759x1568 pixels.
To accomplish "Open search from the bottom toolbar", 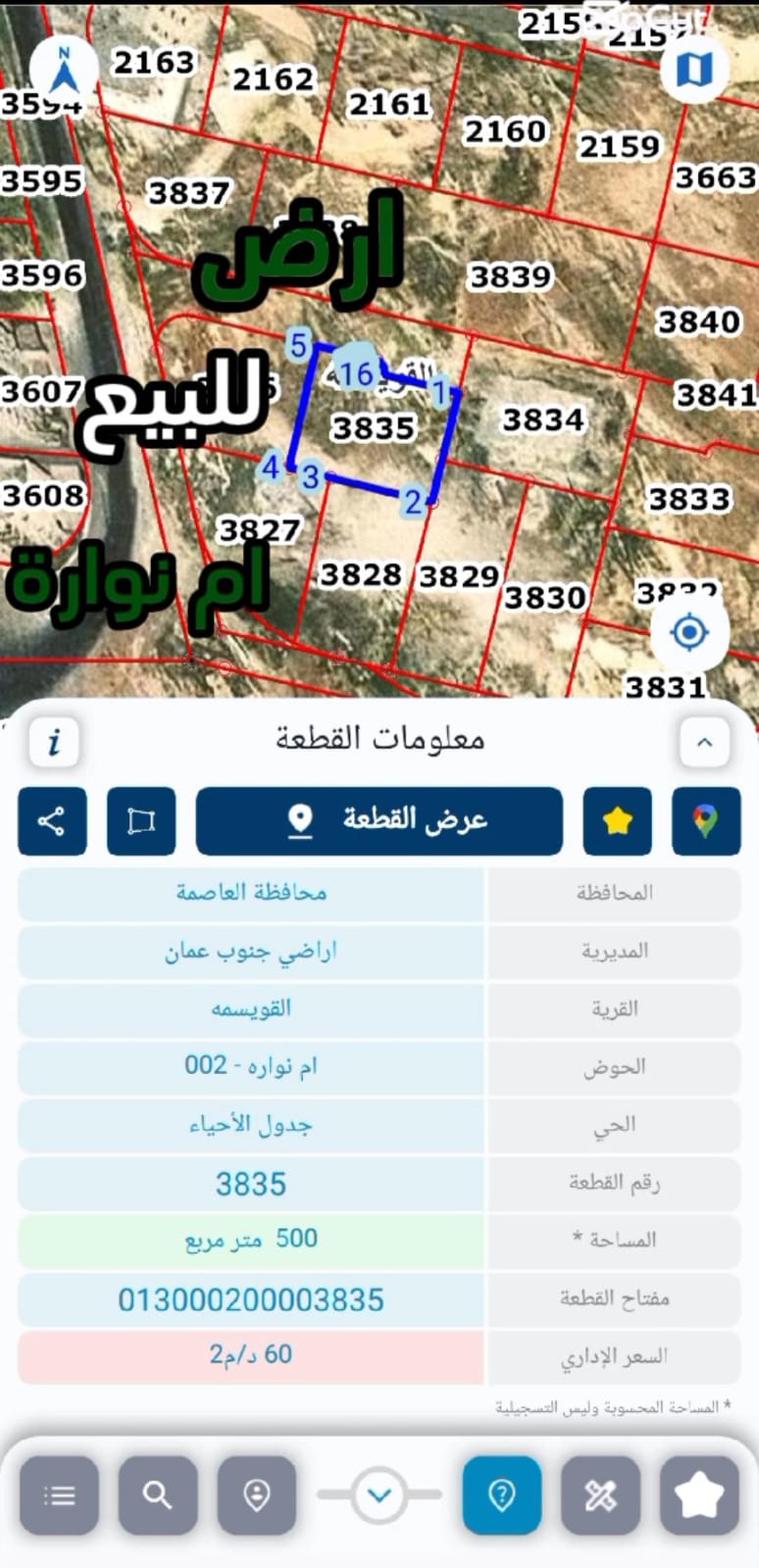I will pos(158,1495).
